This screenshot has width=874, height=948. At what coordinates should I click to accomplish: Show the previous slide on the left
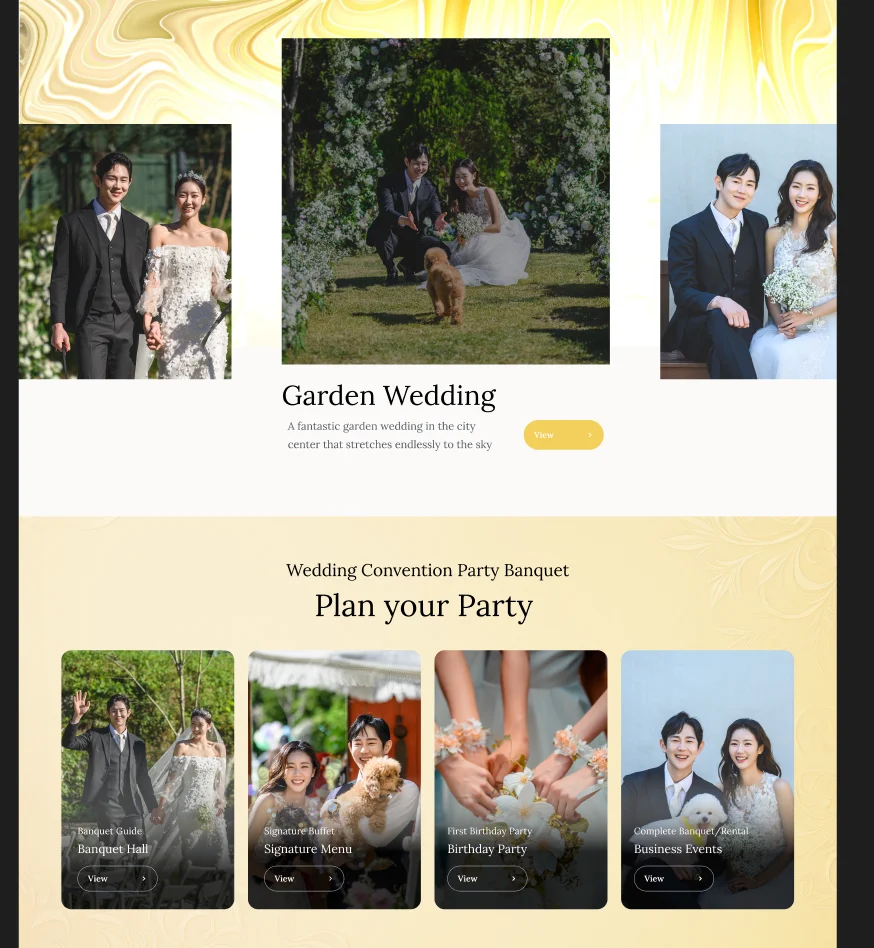pyautogui.click(x=125, y=251)
